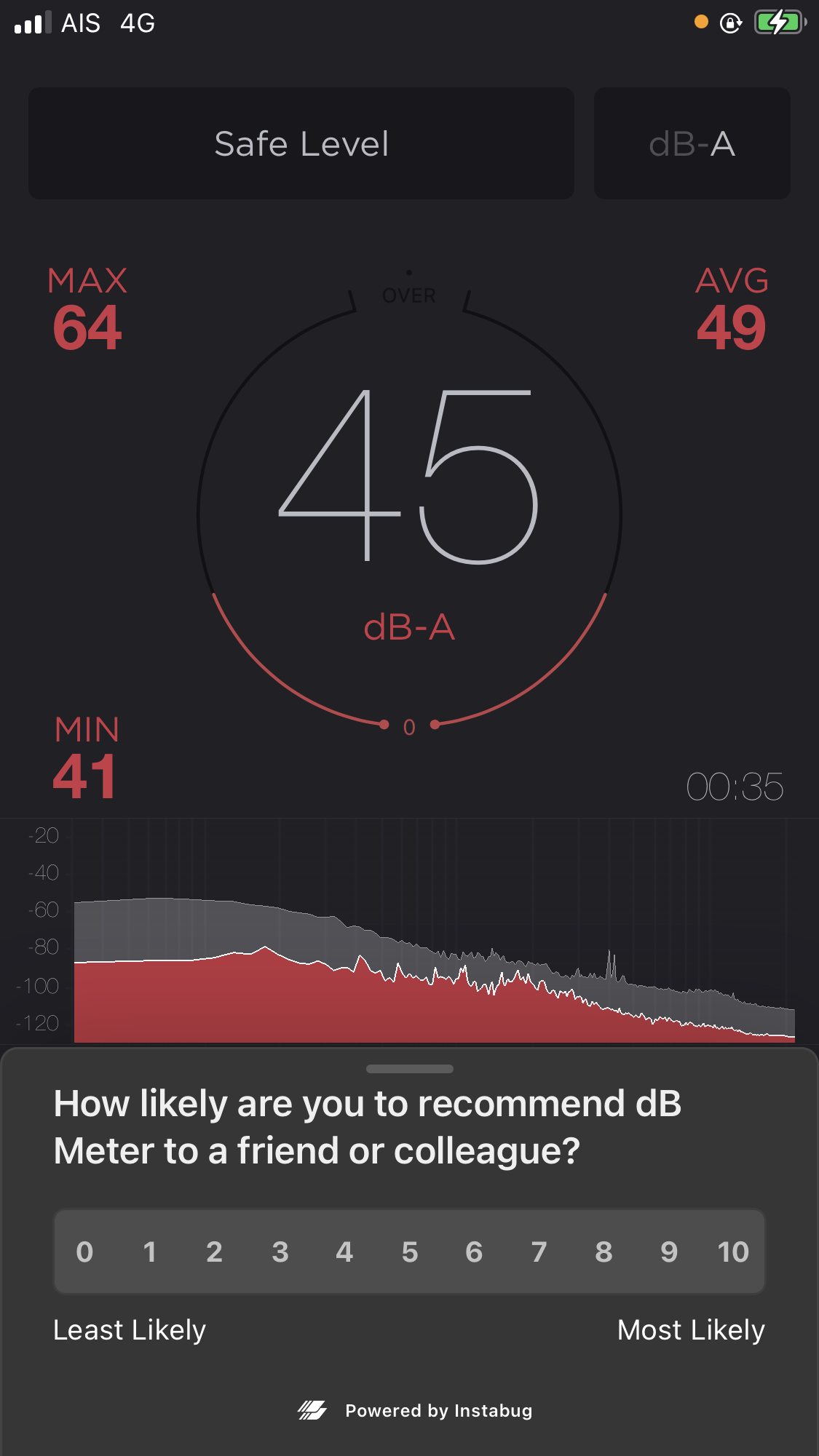Give the top score of 10
The width and height of the screenshot is (819, 1456).
point(732,1252)
